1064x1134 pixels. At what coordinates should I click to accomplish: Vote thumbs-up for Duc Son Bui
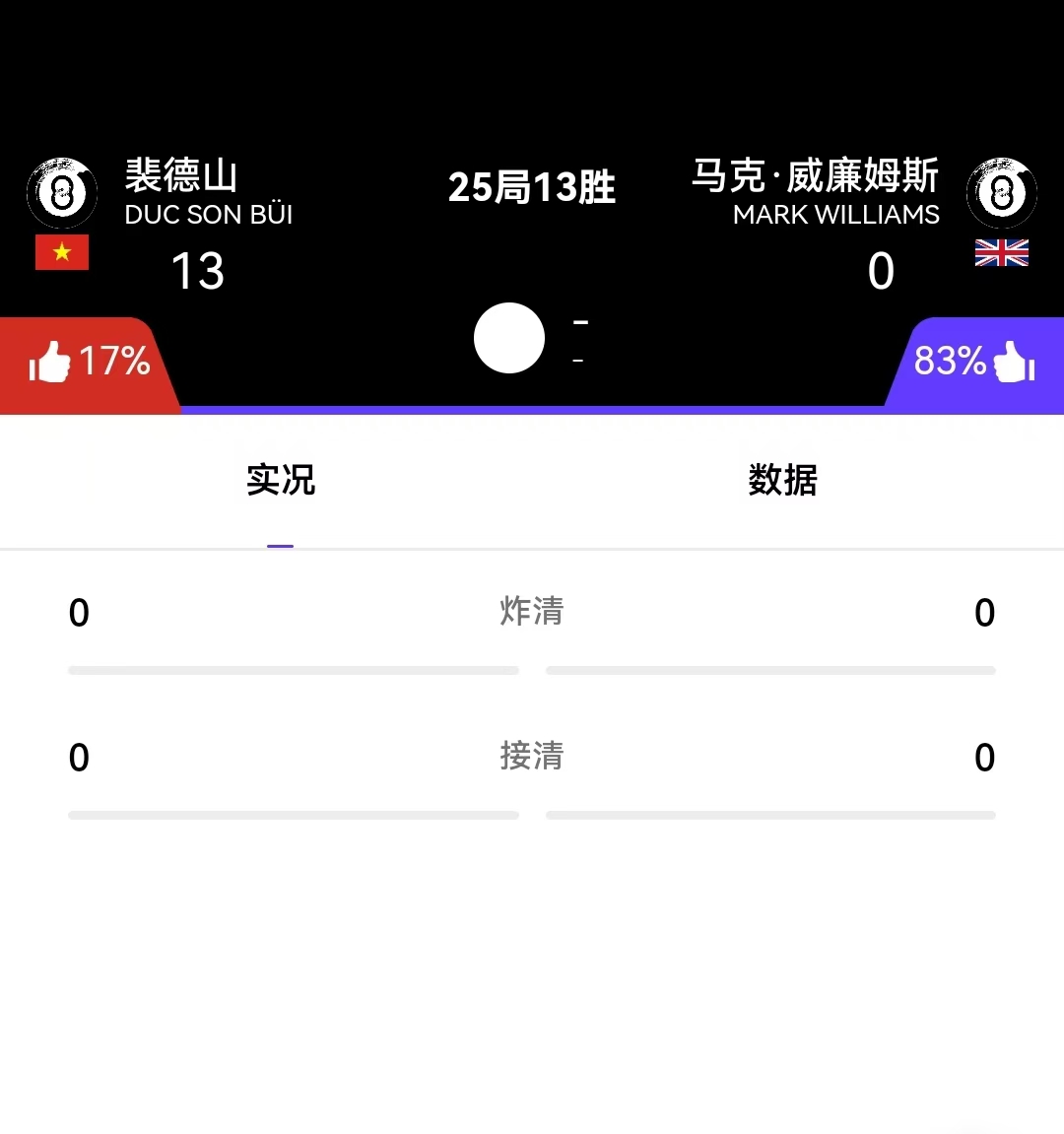pyautogui.click(x=51, y=363)
